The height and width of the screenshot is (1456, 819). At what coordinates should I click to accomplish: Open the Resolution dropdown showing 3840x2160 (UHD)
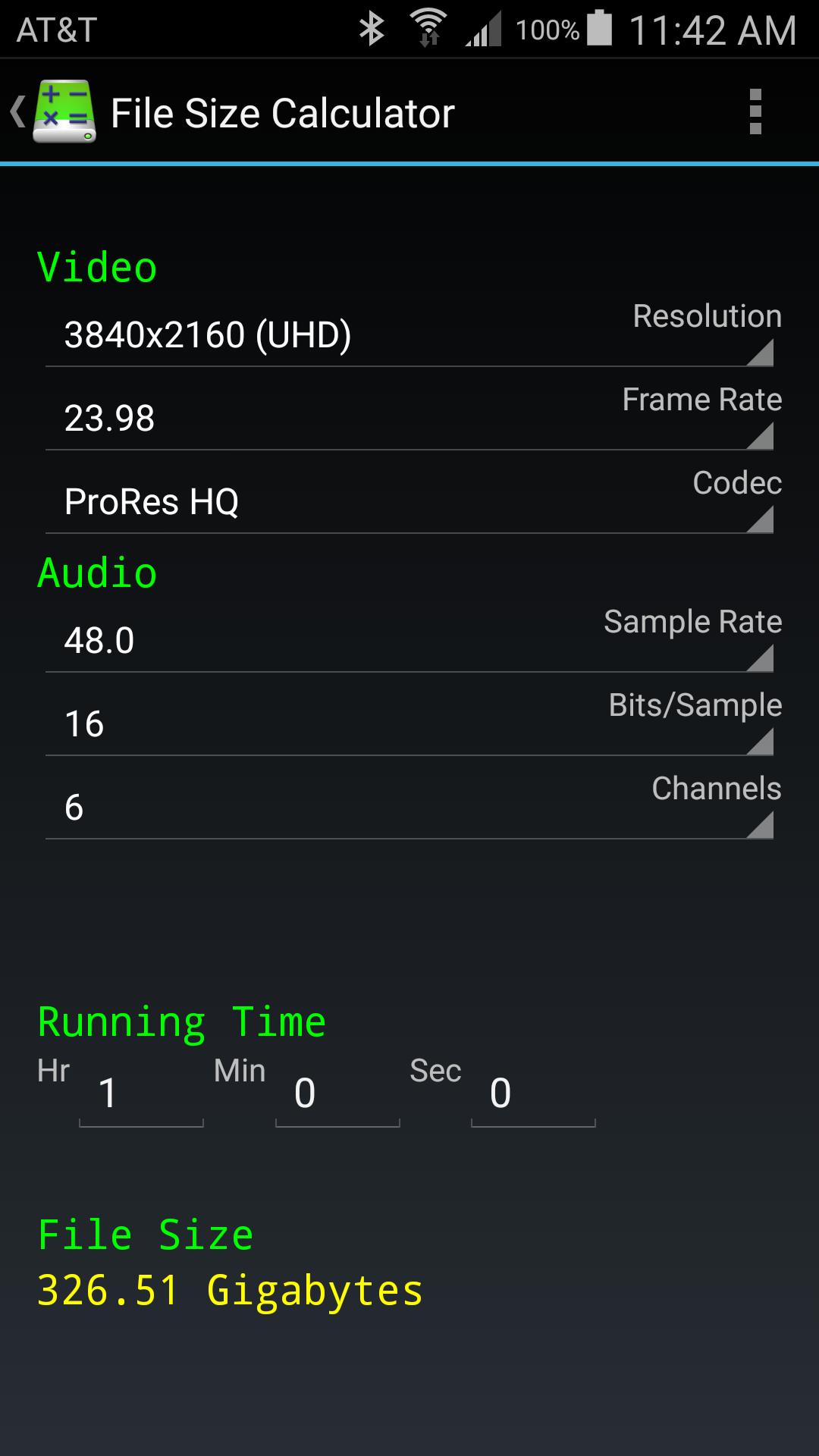coord(409,335)
